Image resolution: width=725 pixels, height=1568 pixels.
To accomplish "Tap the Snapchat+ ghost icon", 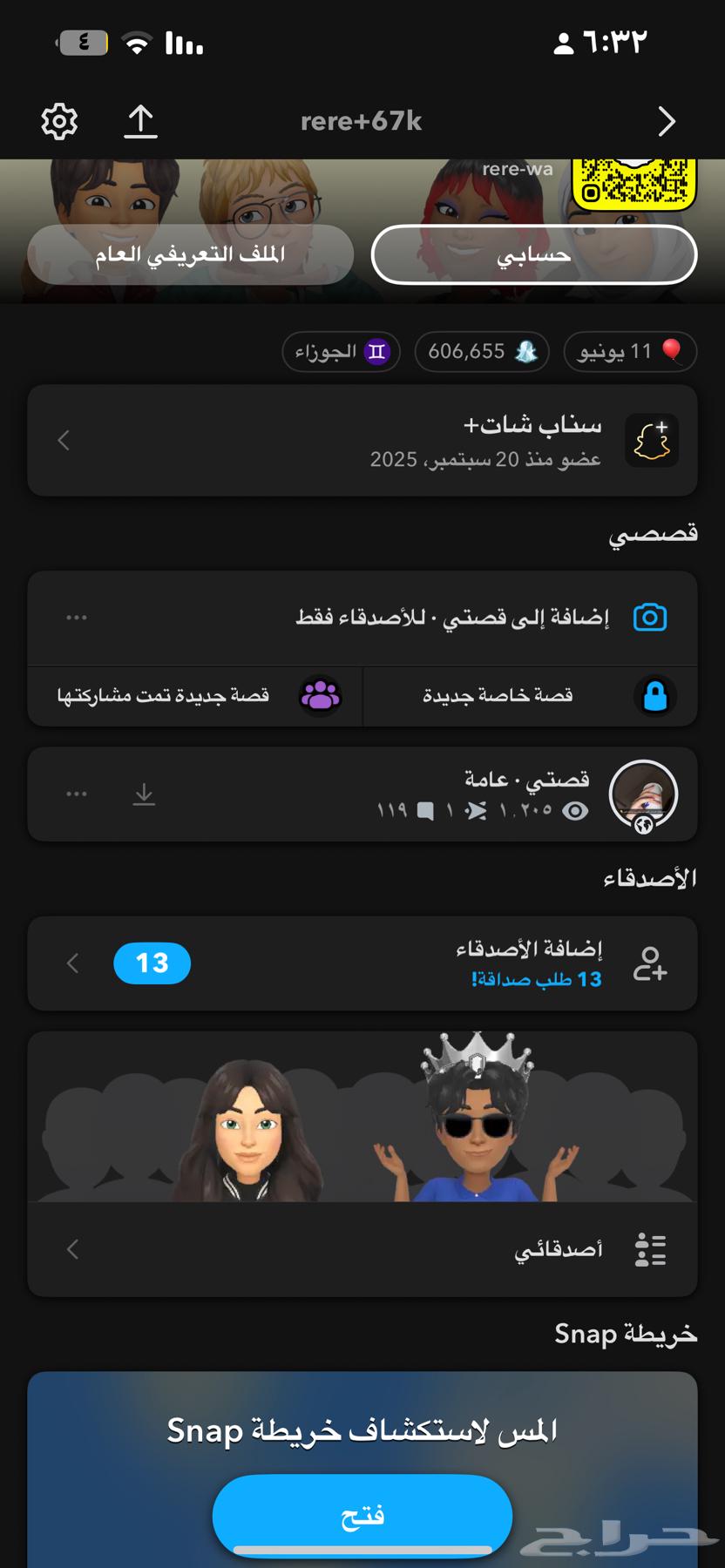I will tap(652, 440).
